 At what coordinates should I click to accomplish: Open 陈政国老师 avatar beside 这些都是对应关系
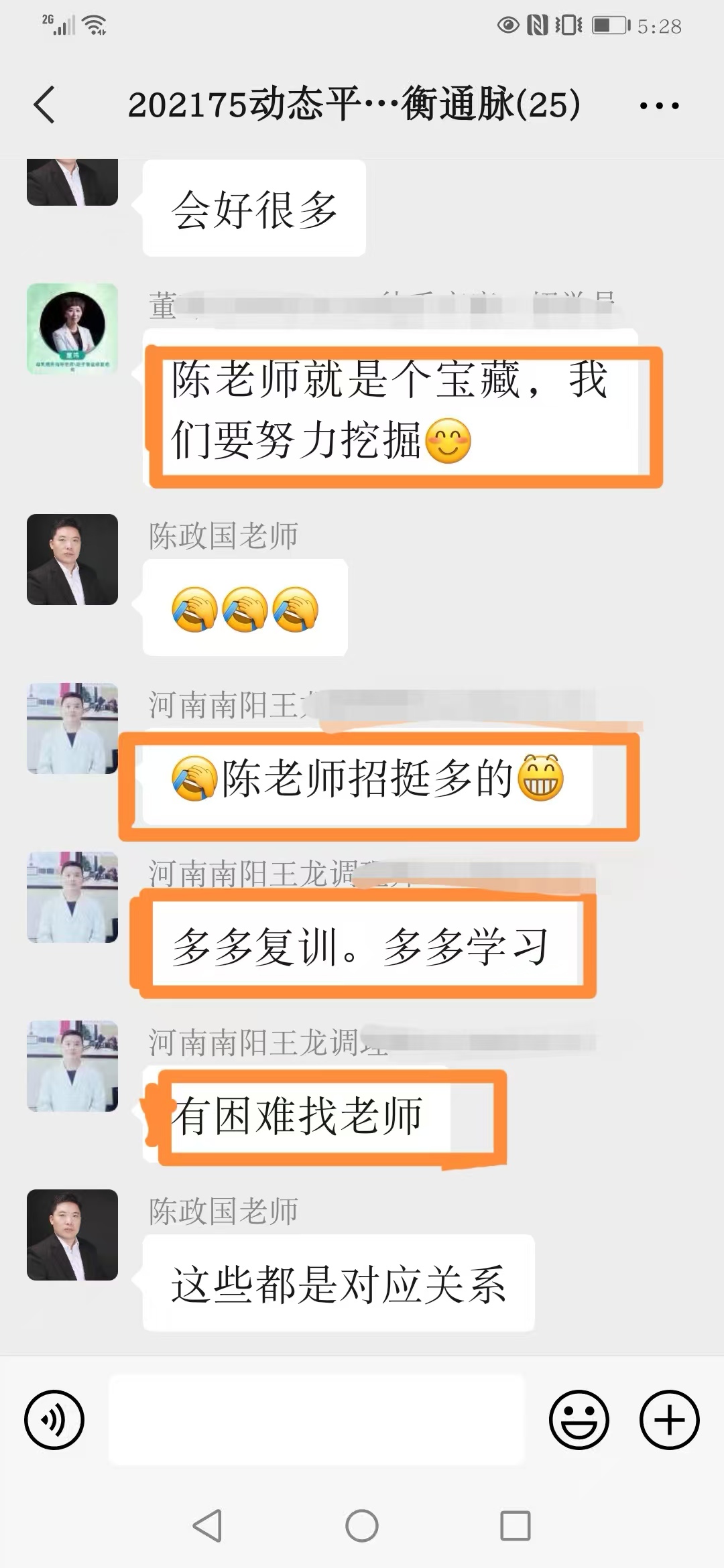click(x=72, y=1235)
